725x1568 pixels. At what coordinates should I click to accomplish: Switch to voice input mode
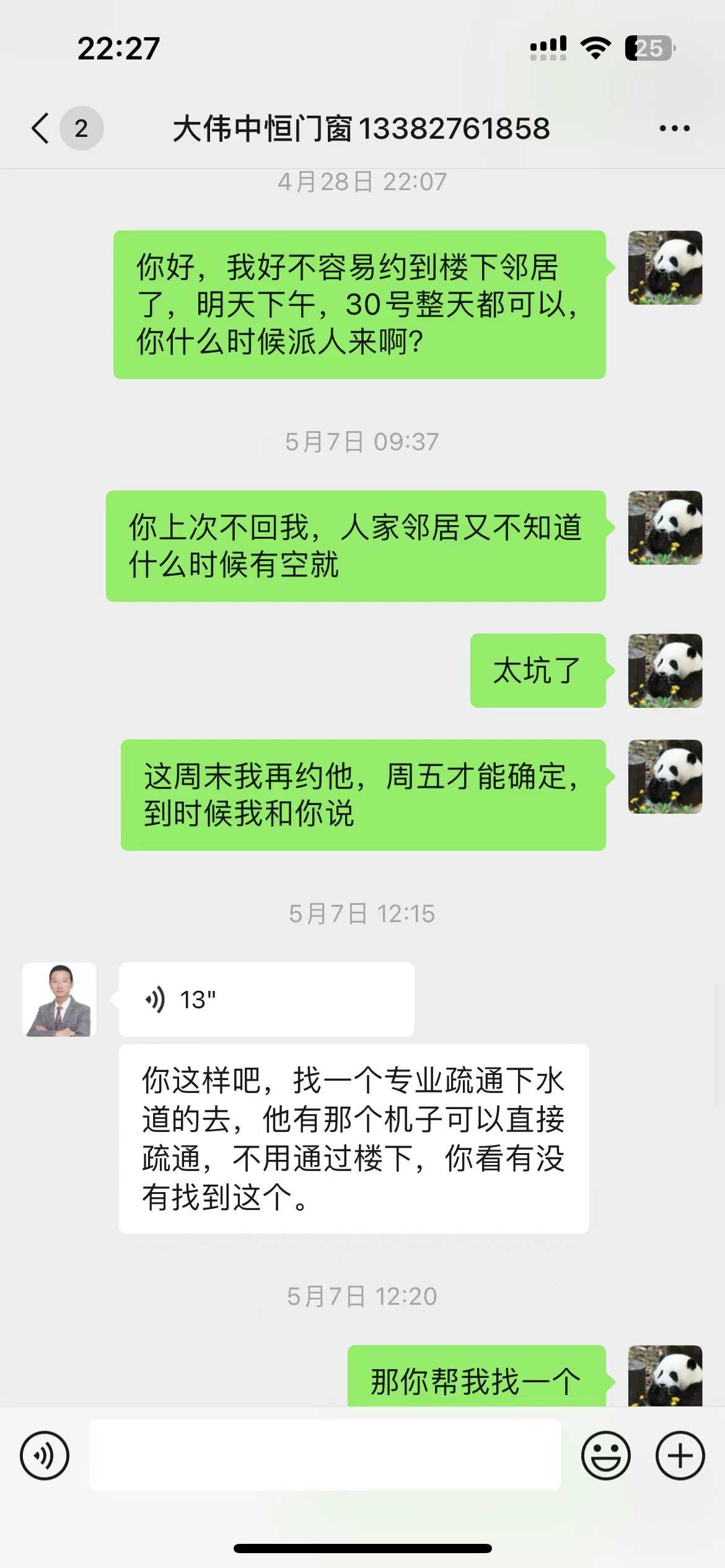pos(45,1455)
